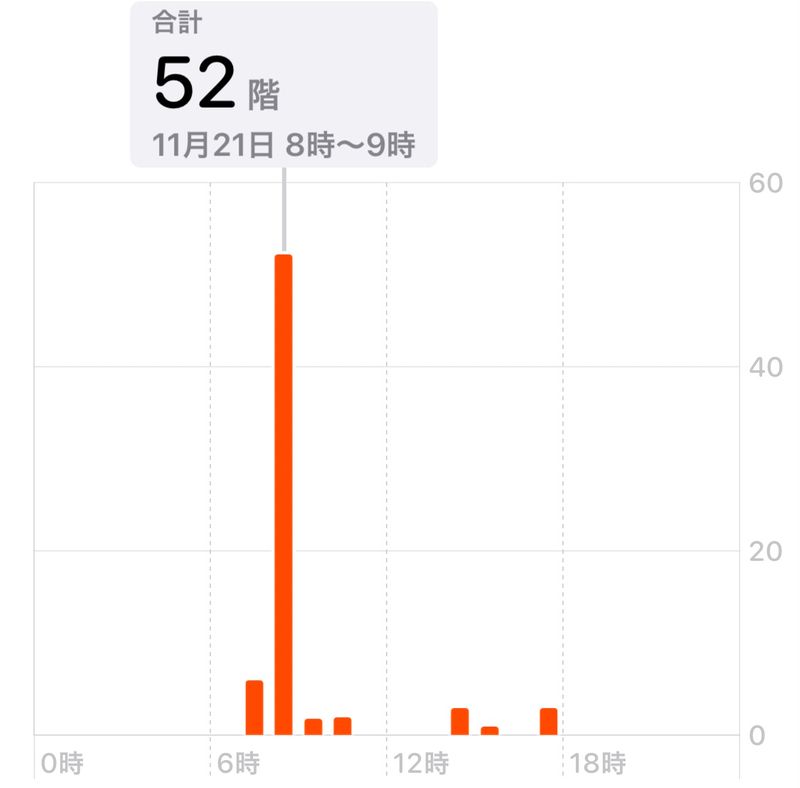Select the bar for the 10時 hour
Viewport: 800px width, 788px height.
[342, 726]
